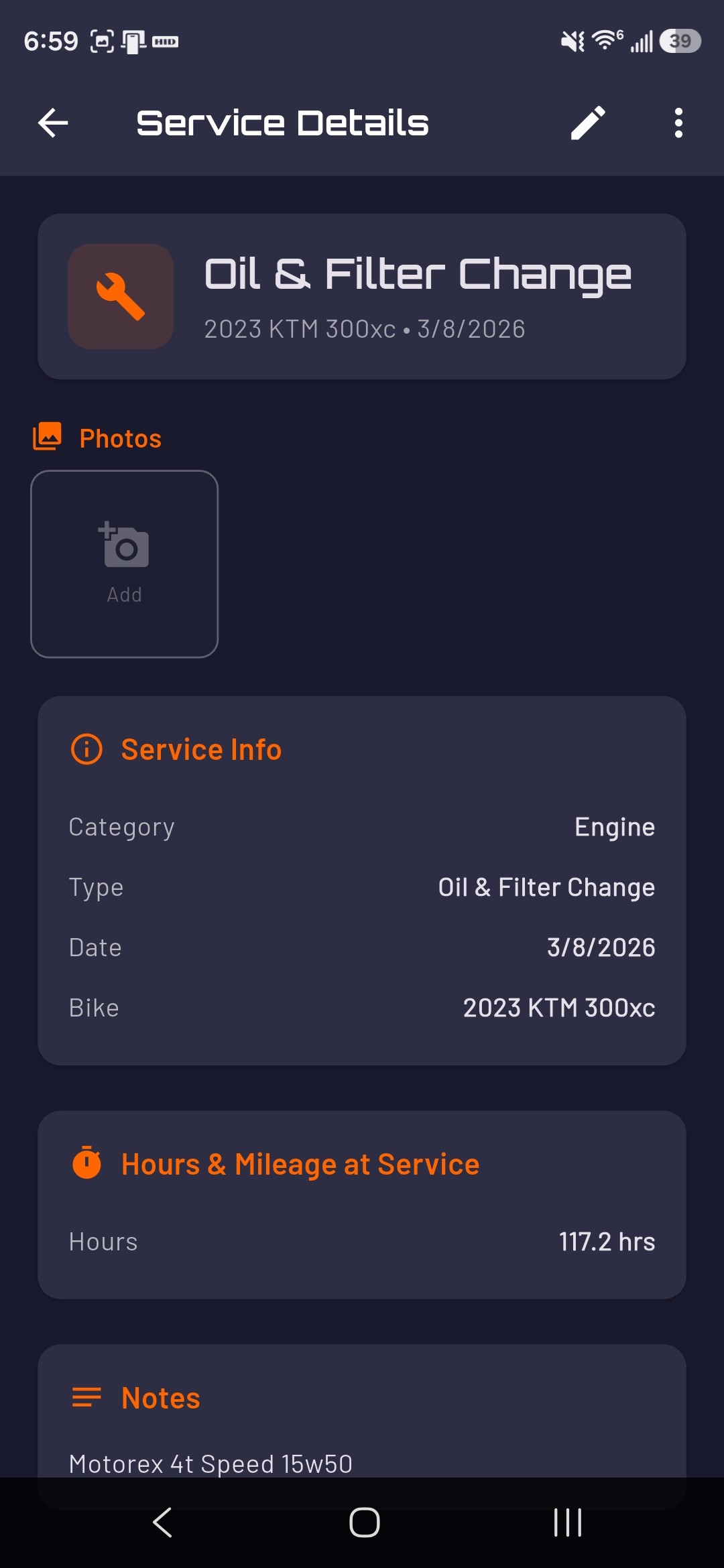724x1568 pixels.
Task: Tap the recent apps navigation button
Action: pyautogui.click(x=567, y=1522)
